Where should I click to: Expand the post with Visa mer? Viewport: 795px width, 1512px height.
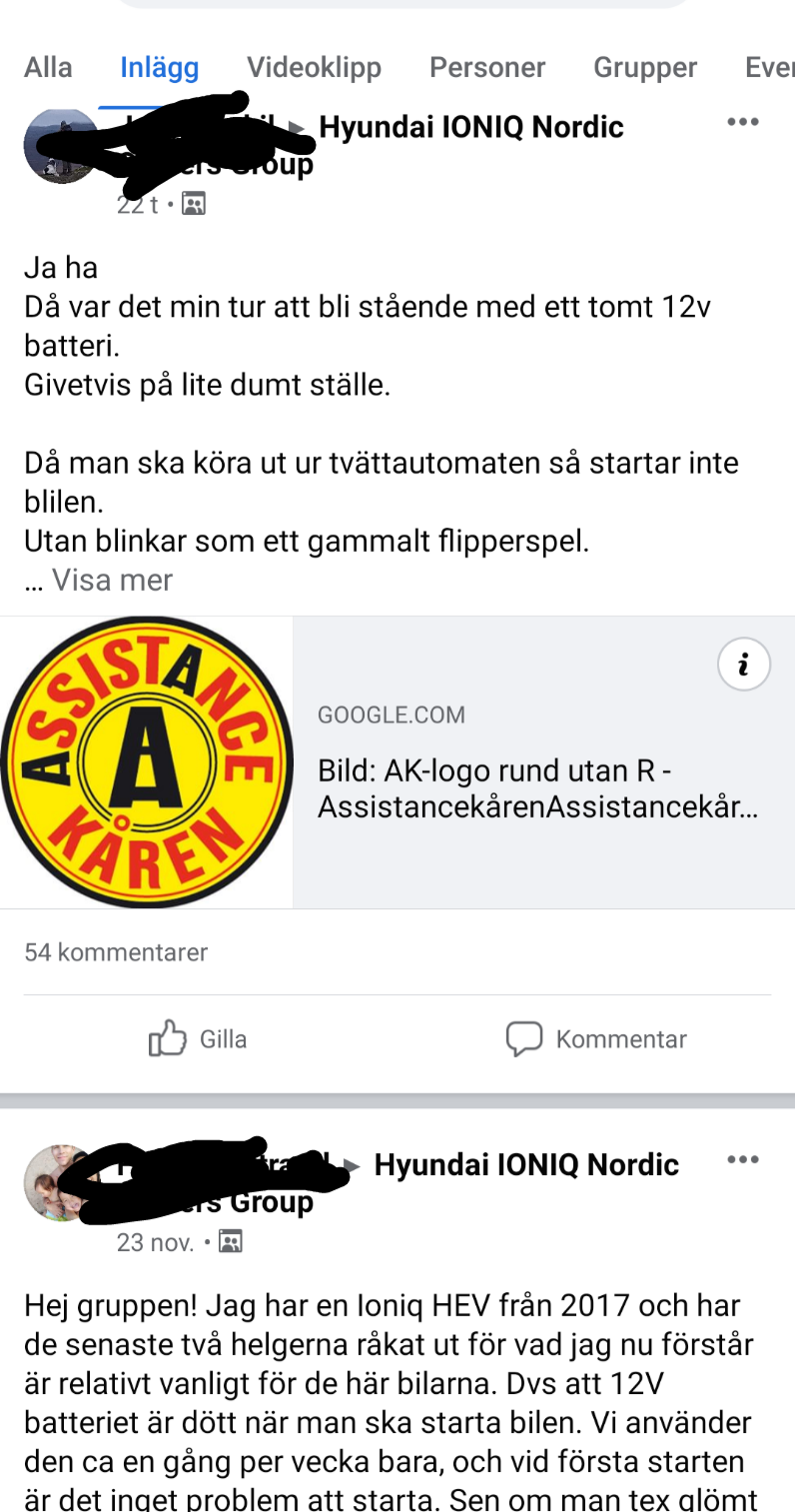[x=112, y=581]
